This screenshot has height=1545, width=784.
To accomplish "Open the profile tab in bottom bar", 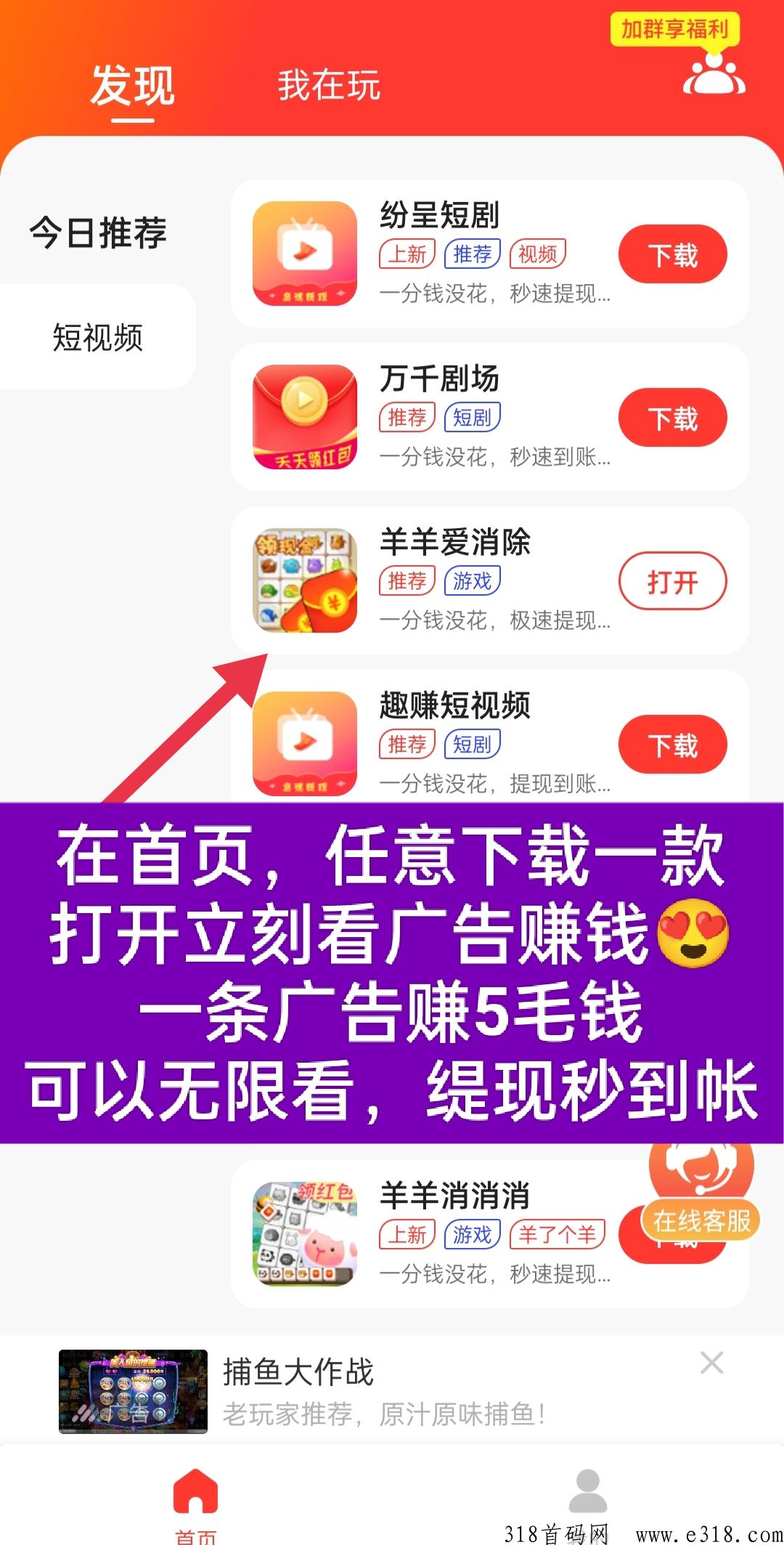I will 588,1495.
